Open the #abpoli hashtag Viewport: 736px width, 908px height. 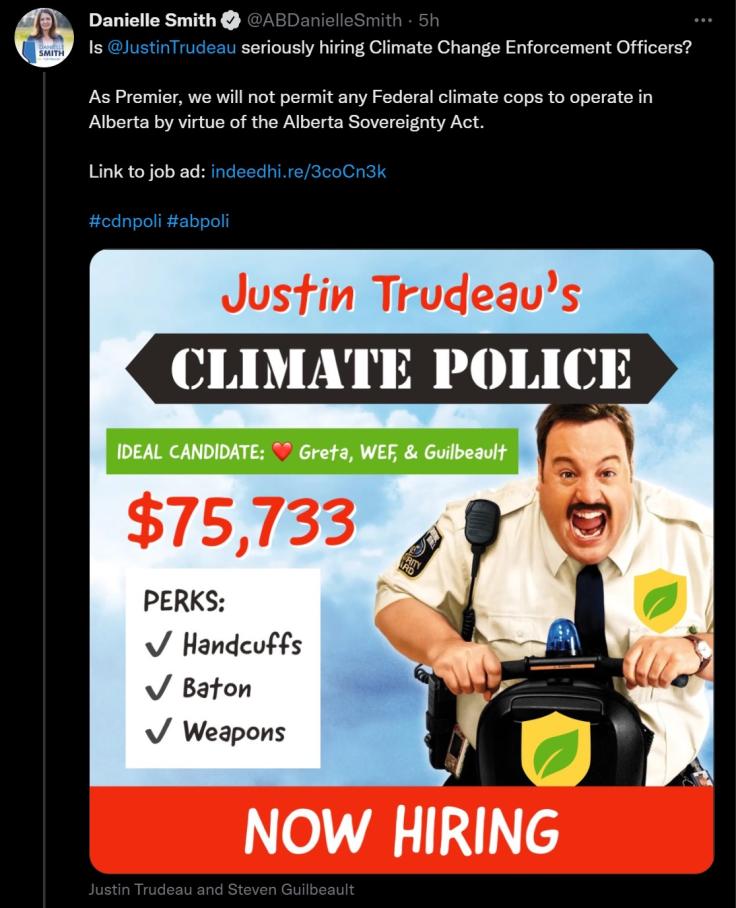tap(198, 220)
